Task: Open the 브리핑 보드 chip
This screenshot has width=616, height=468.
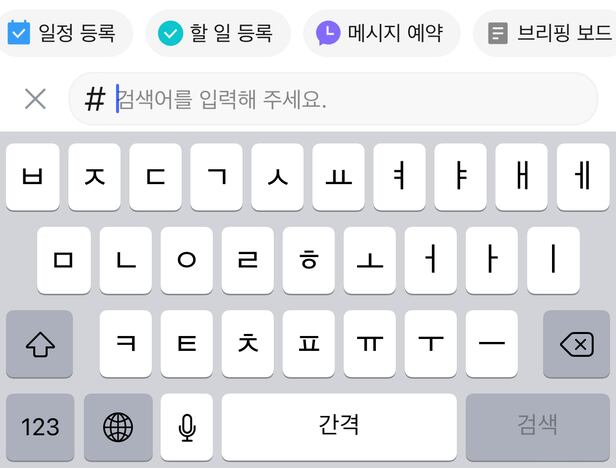Action: click(x=550, y=33)
